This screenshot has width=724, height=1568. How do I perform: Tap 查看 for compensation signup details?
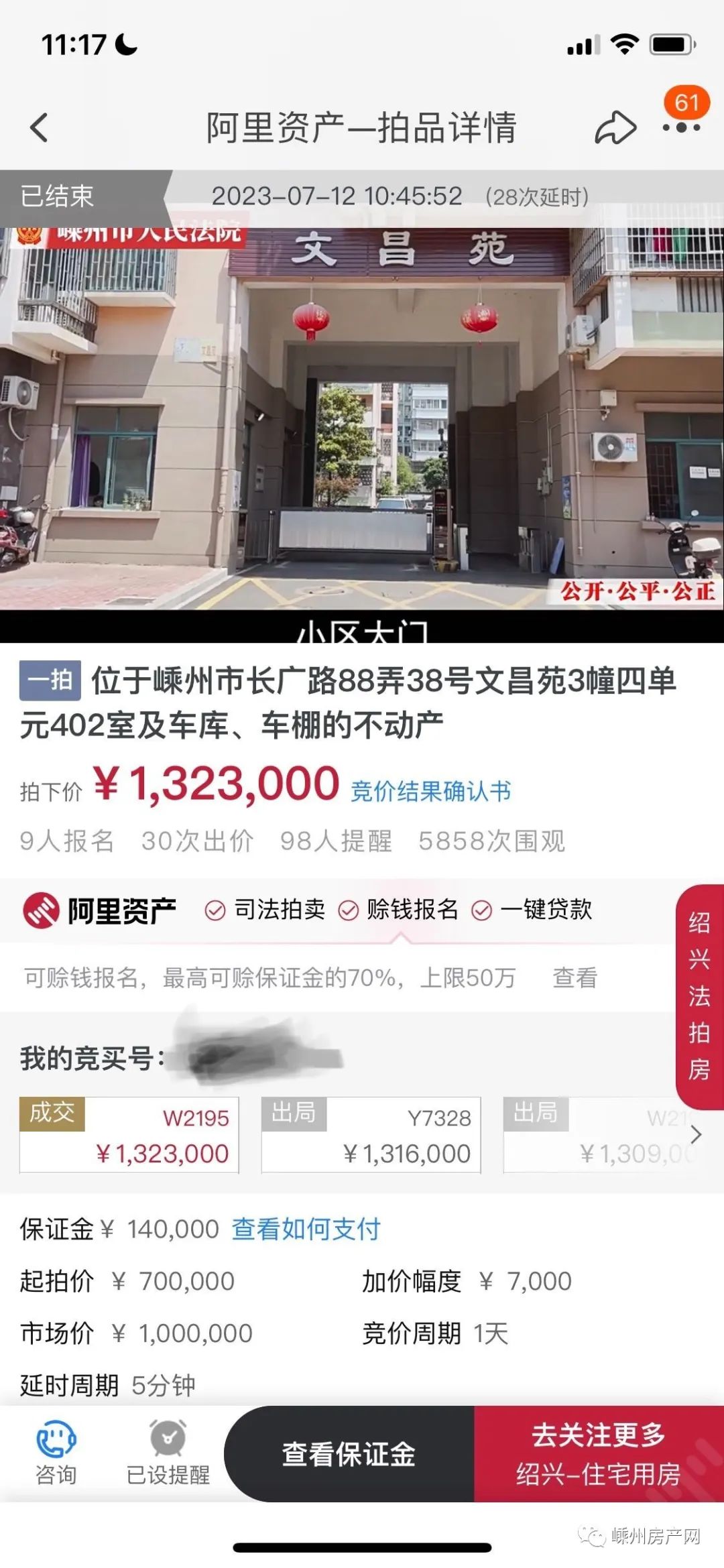tap(575, 978)
